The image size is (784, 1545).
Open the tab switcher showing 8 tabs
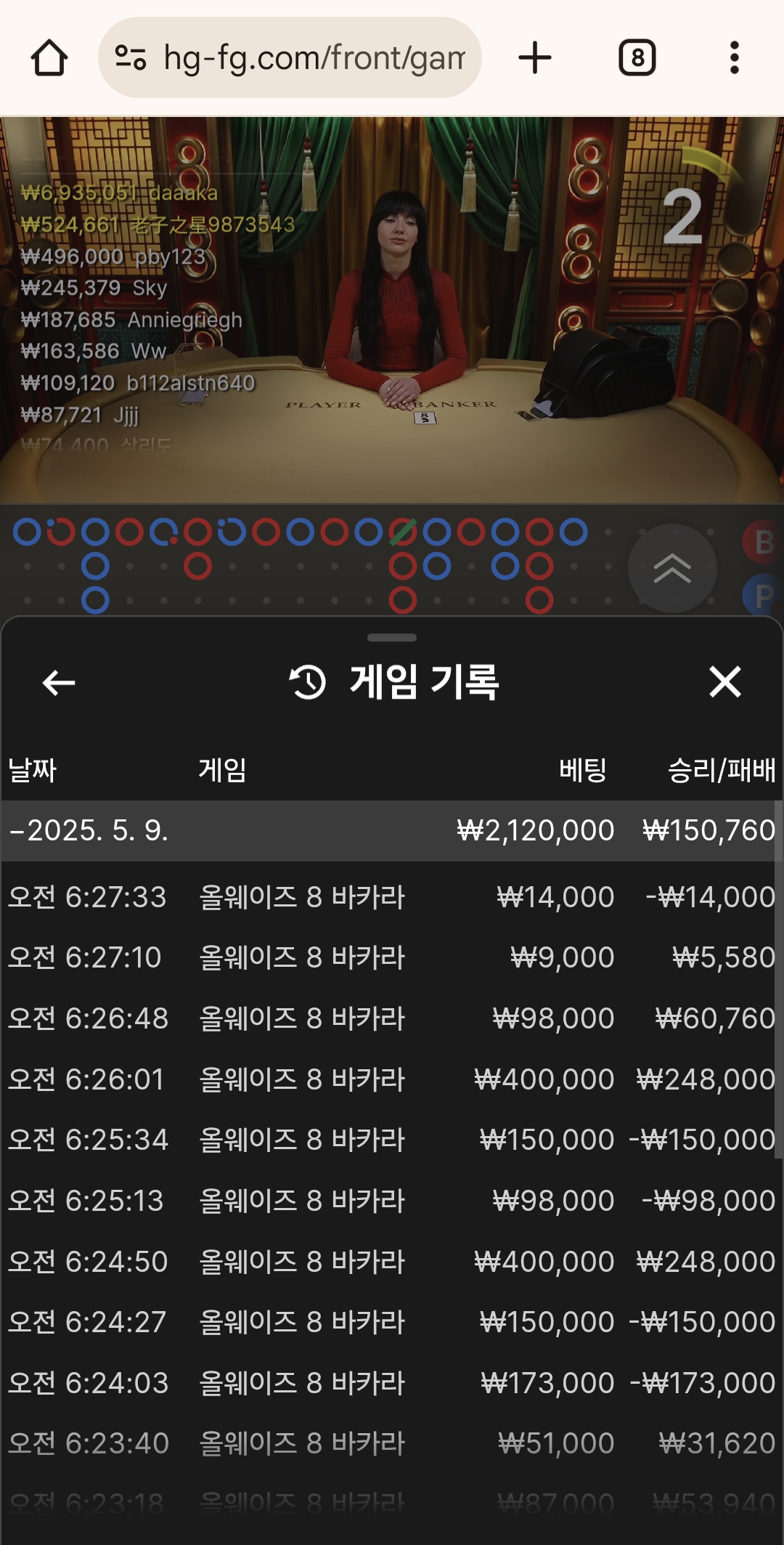(637, 58)
